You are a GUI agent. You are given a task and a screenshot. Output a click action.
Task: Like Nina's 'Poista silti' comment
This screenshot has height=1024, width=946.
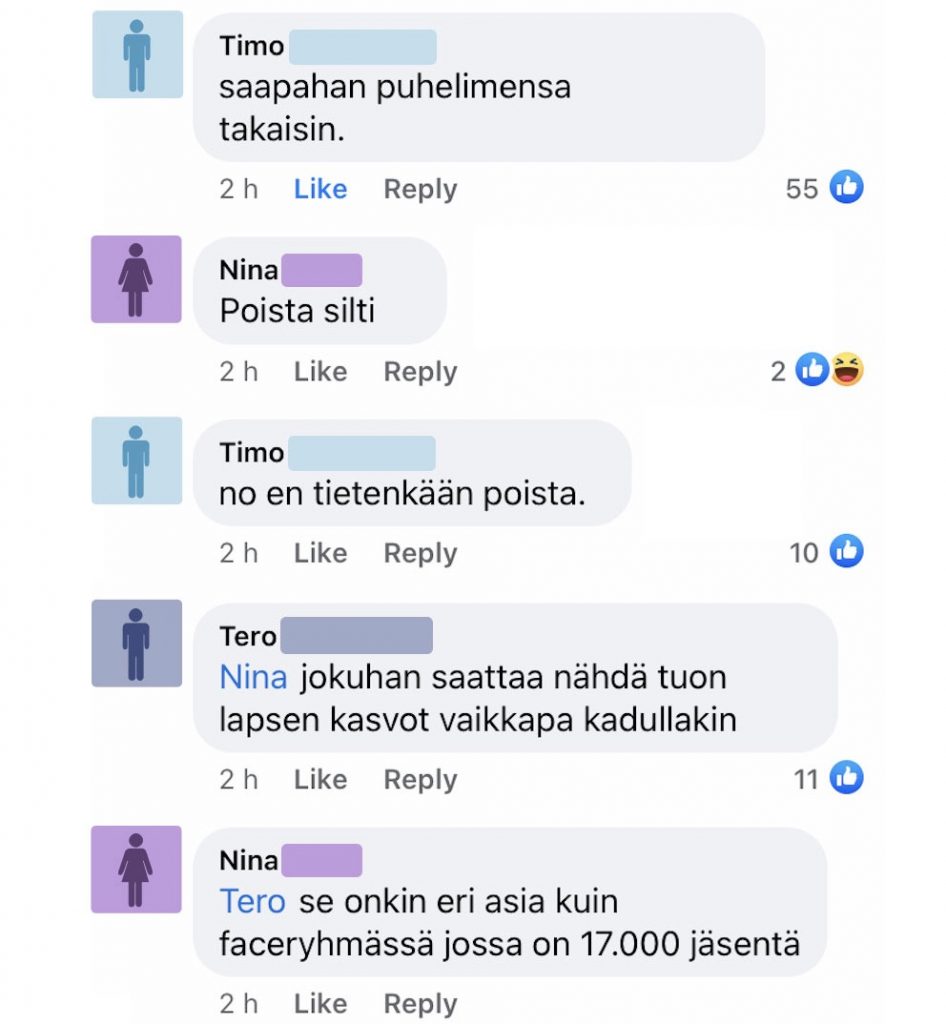click(x=320, y=371)
